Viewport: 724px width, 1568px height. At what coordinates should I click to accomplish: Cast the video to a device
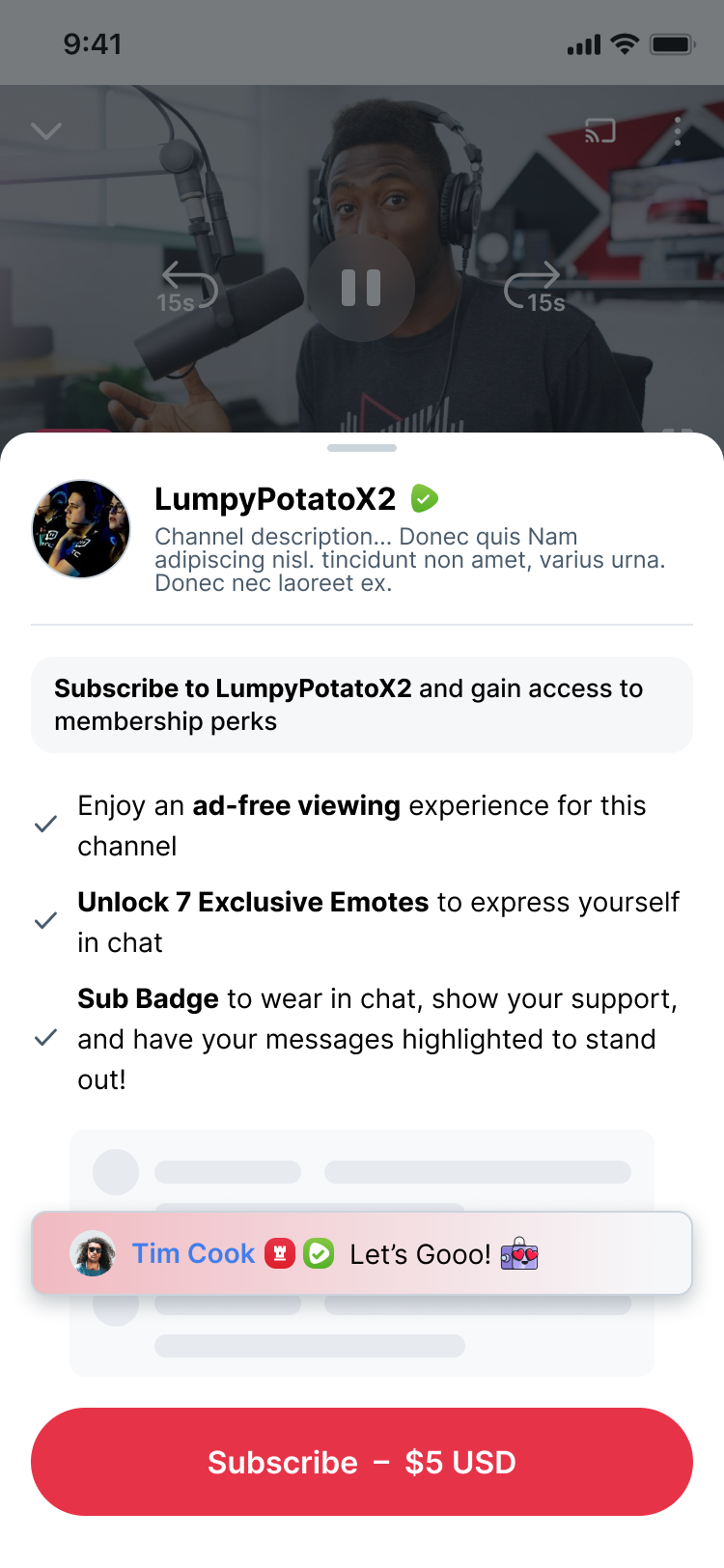pyautogui.click(x=600, y=130)
